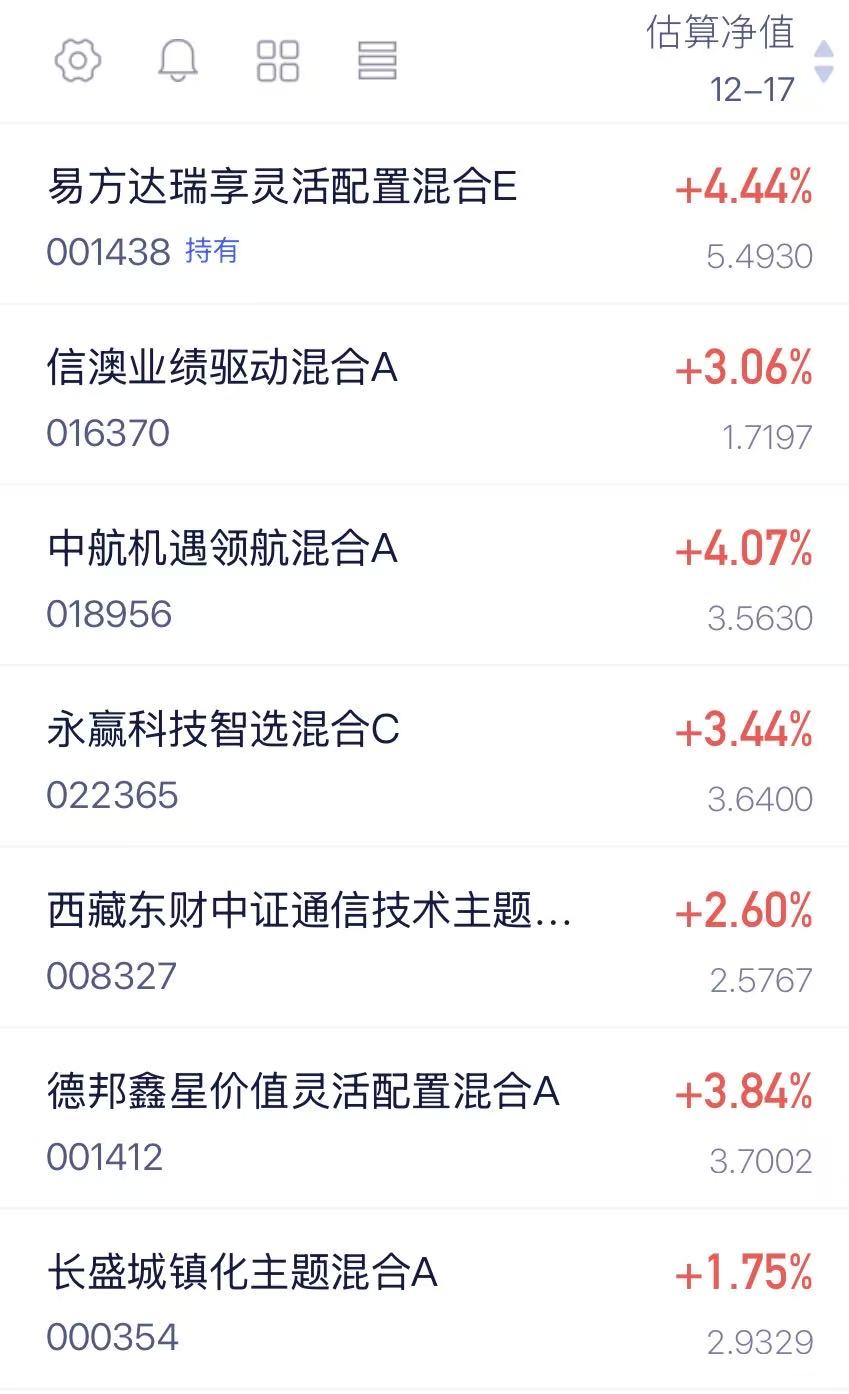Select 永赢科技智选混合C fund row
Image resolution: width=849 pixels, height=1394 pixels.
tap(223, 731)
